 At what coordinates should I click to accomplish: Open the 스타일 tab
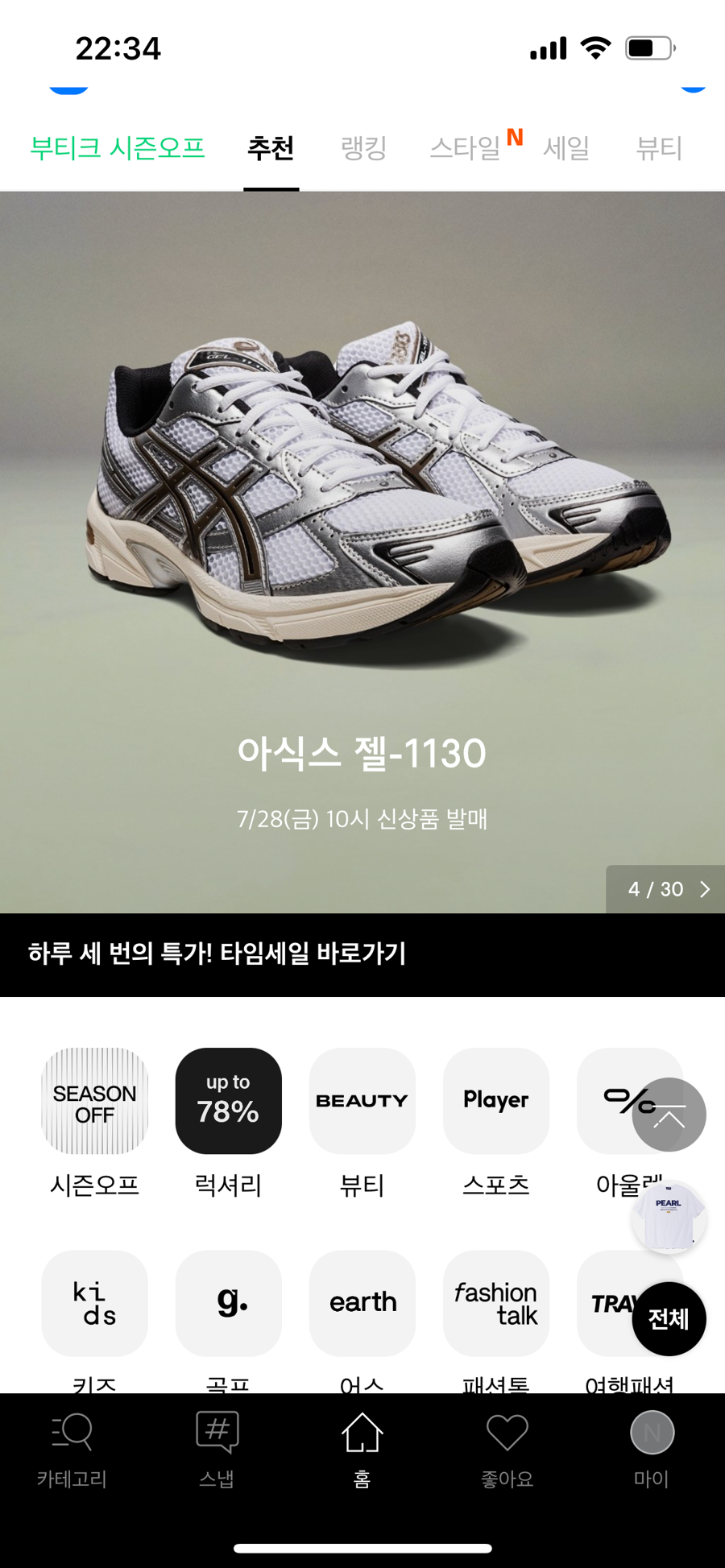[465, 148]
